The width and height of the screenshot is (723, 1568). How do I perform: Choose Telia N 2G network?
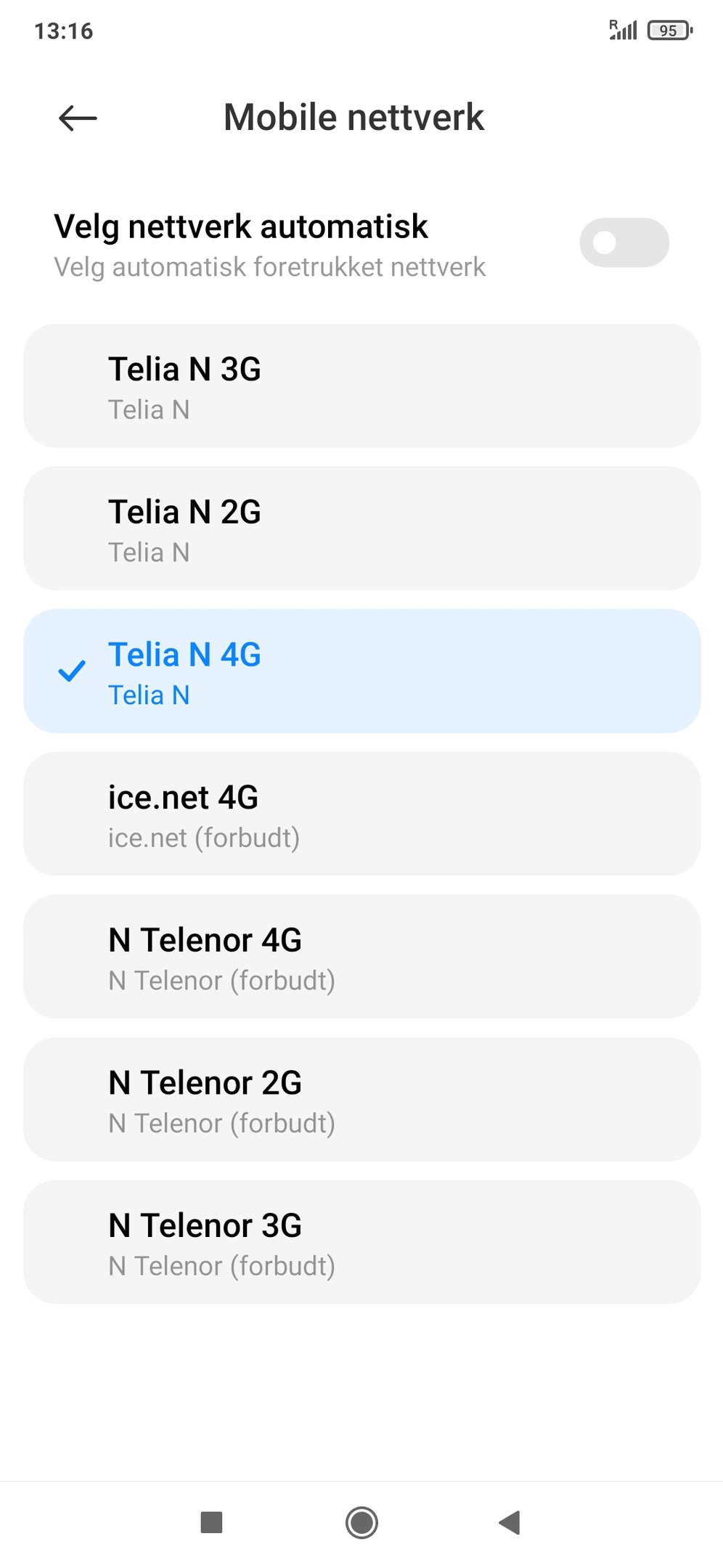pyautogui.click(x=361, y=528)
